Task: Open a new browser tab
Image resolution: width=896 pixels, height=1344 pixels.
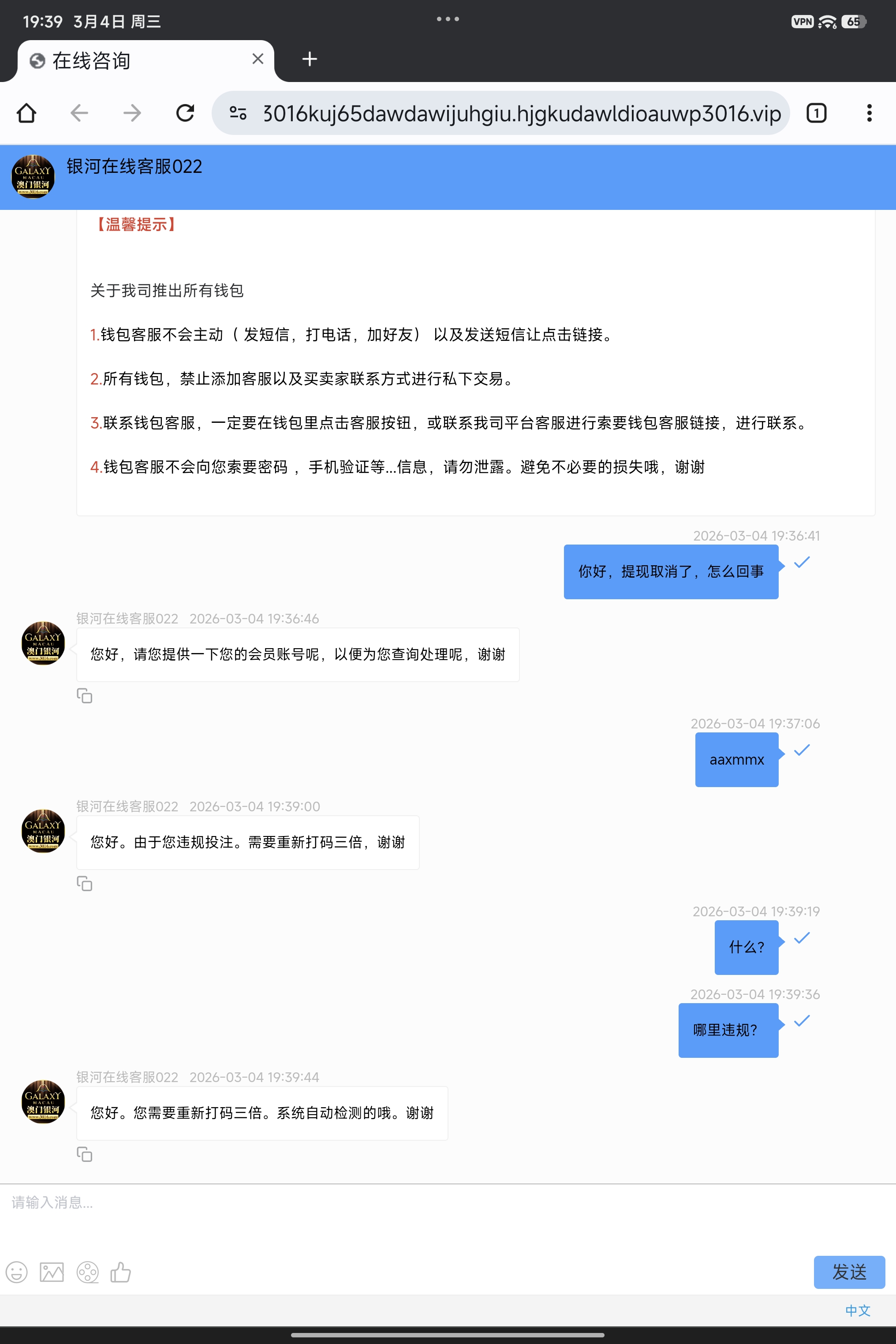Action: pyautogui.click(x=309, y=59)
